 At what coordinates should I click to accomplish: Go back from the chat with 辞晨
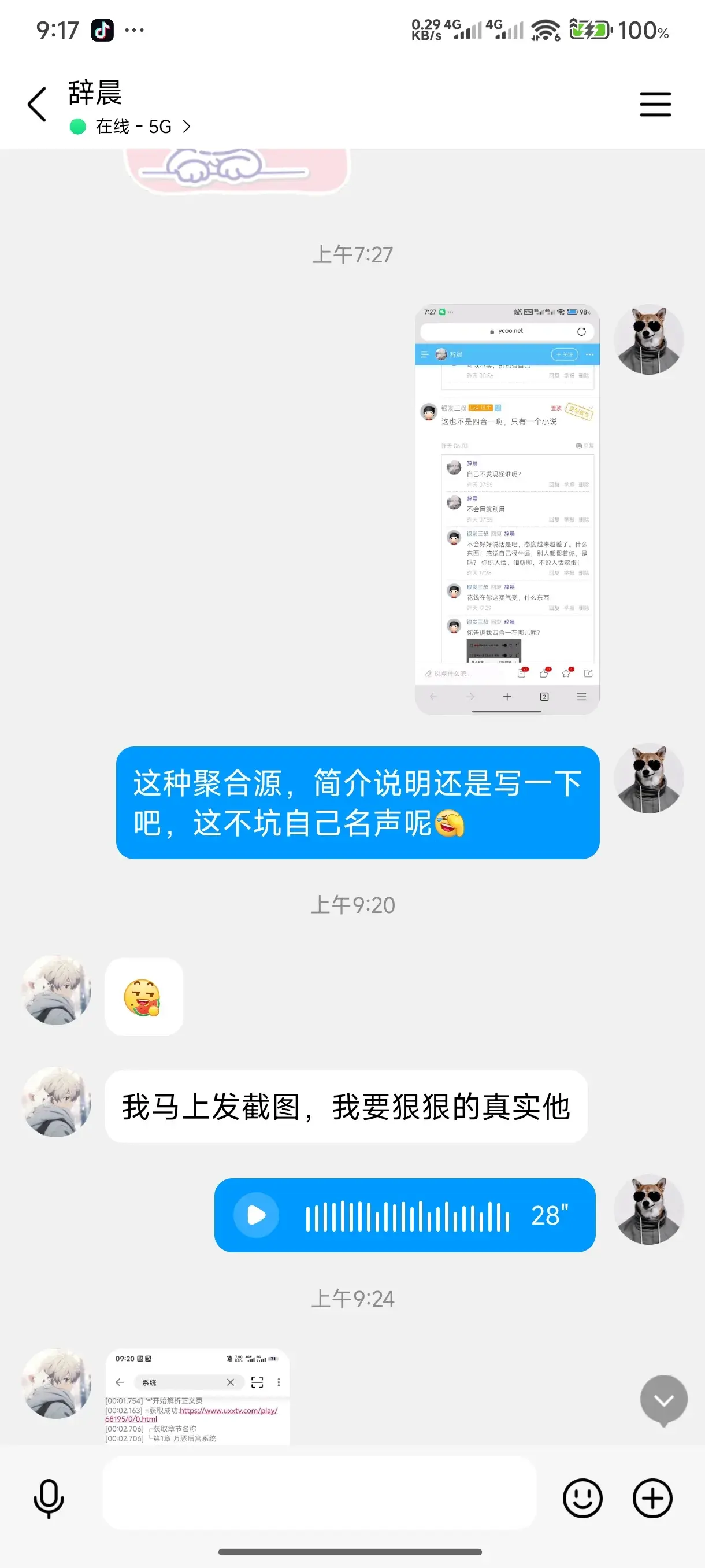(37, 104)
